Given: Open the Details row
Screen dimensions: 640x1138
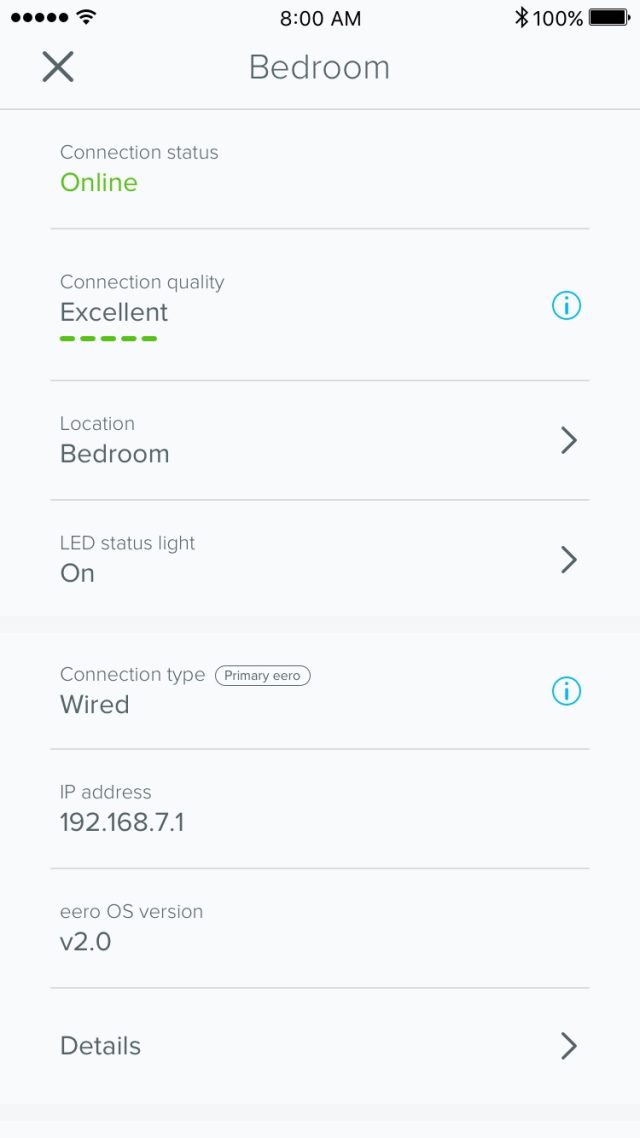Looking at the screenshot, I should pos(320,1046).
